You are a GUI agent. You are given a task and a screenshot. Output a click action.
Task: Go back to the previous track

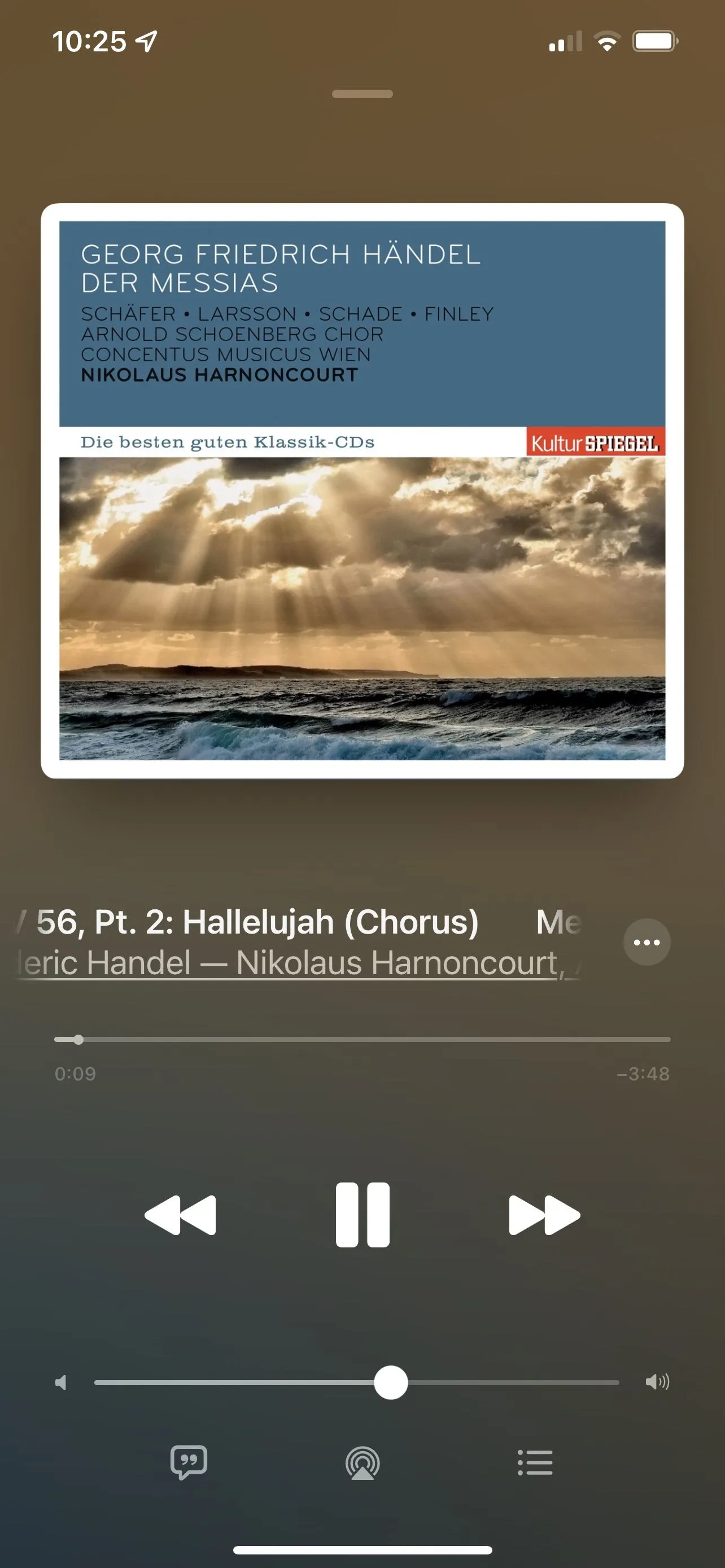(180, 1215)
